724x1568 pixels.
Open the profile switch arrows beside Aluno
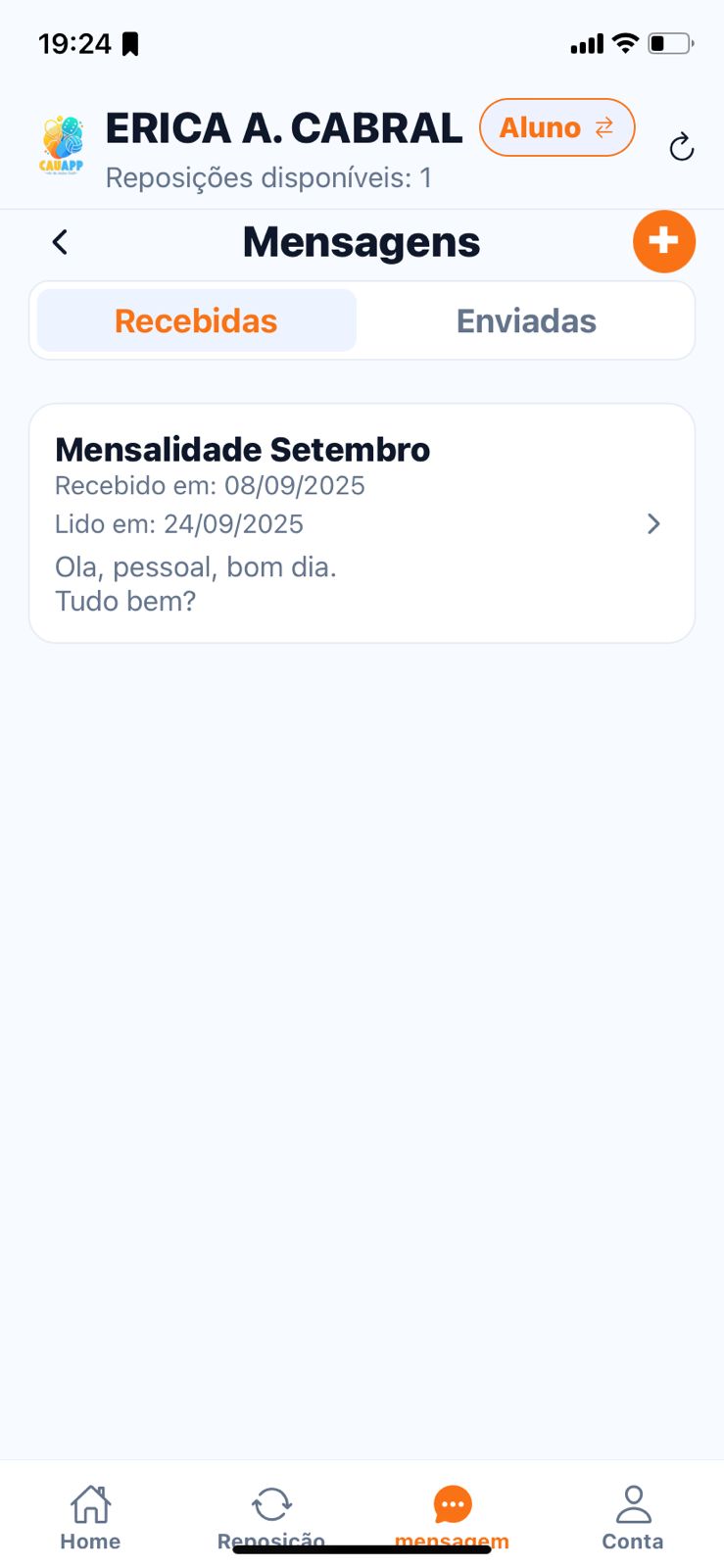[604, 126]
